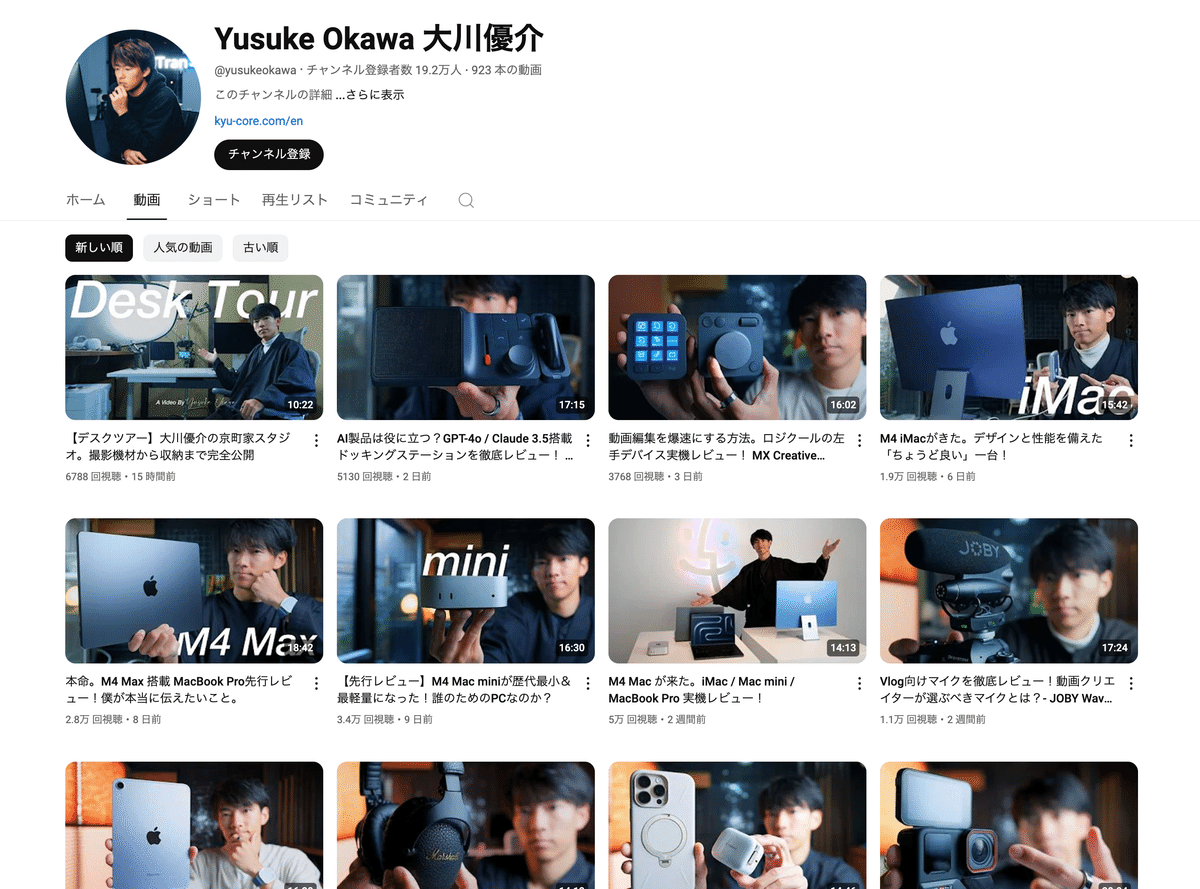Sort videos by 人気の動画
Image resolution: width=1200 pixels, height=889 pixels.
tap(183, 248)
